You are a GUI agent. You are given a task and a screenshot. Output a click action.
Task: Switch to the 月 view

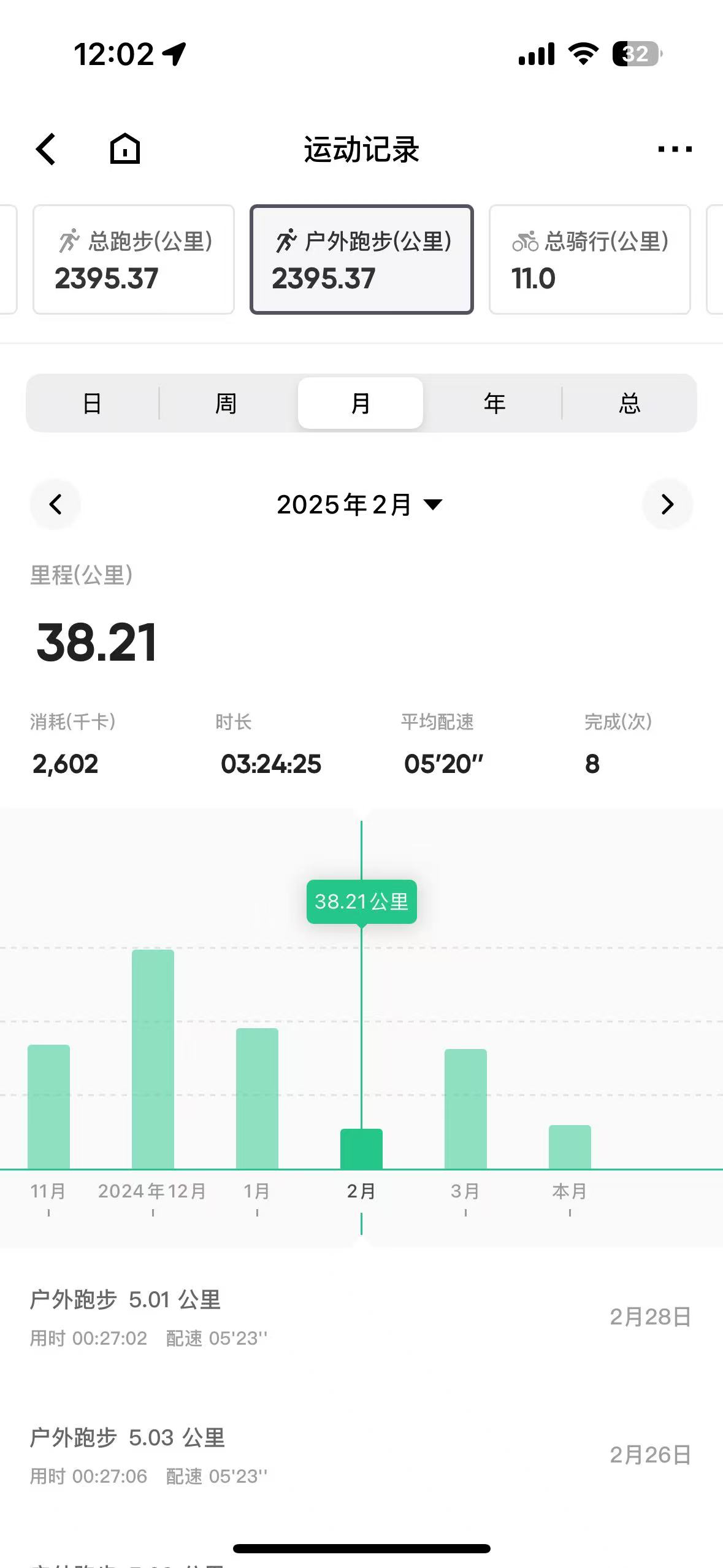point(361,403)
